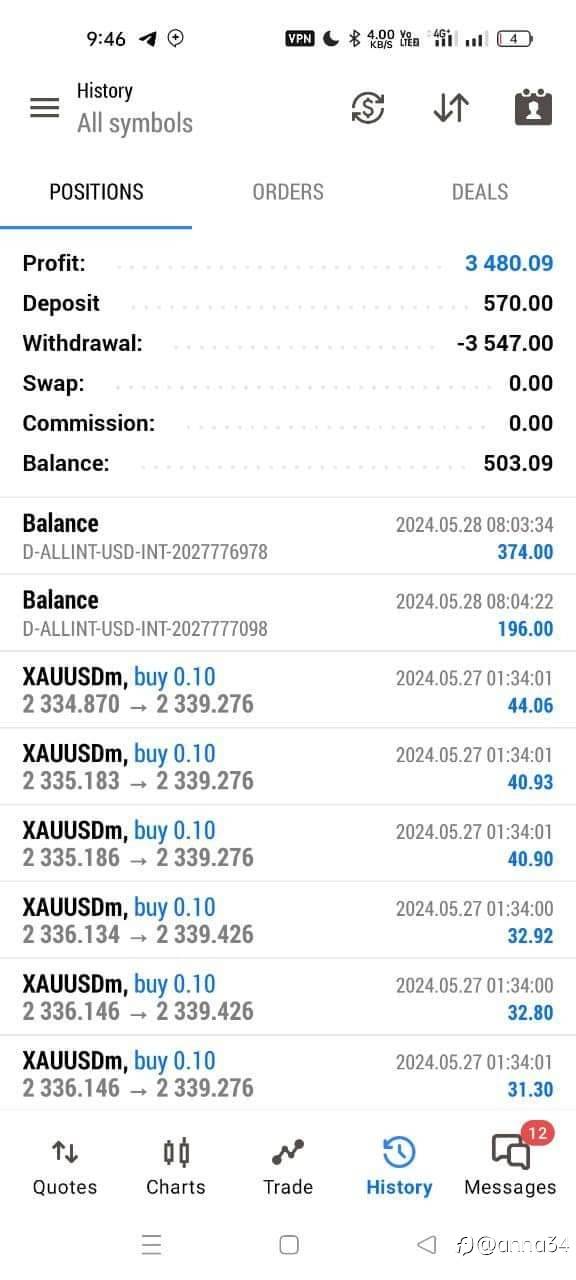Expand the XAUUSDm position with 31.30 profit
Screen dimensions: 576x1280
click(288, 1073)
